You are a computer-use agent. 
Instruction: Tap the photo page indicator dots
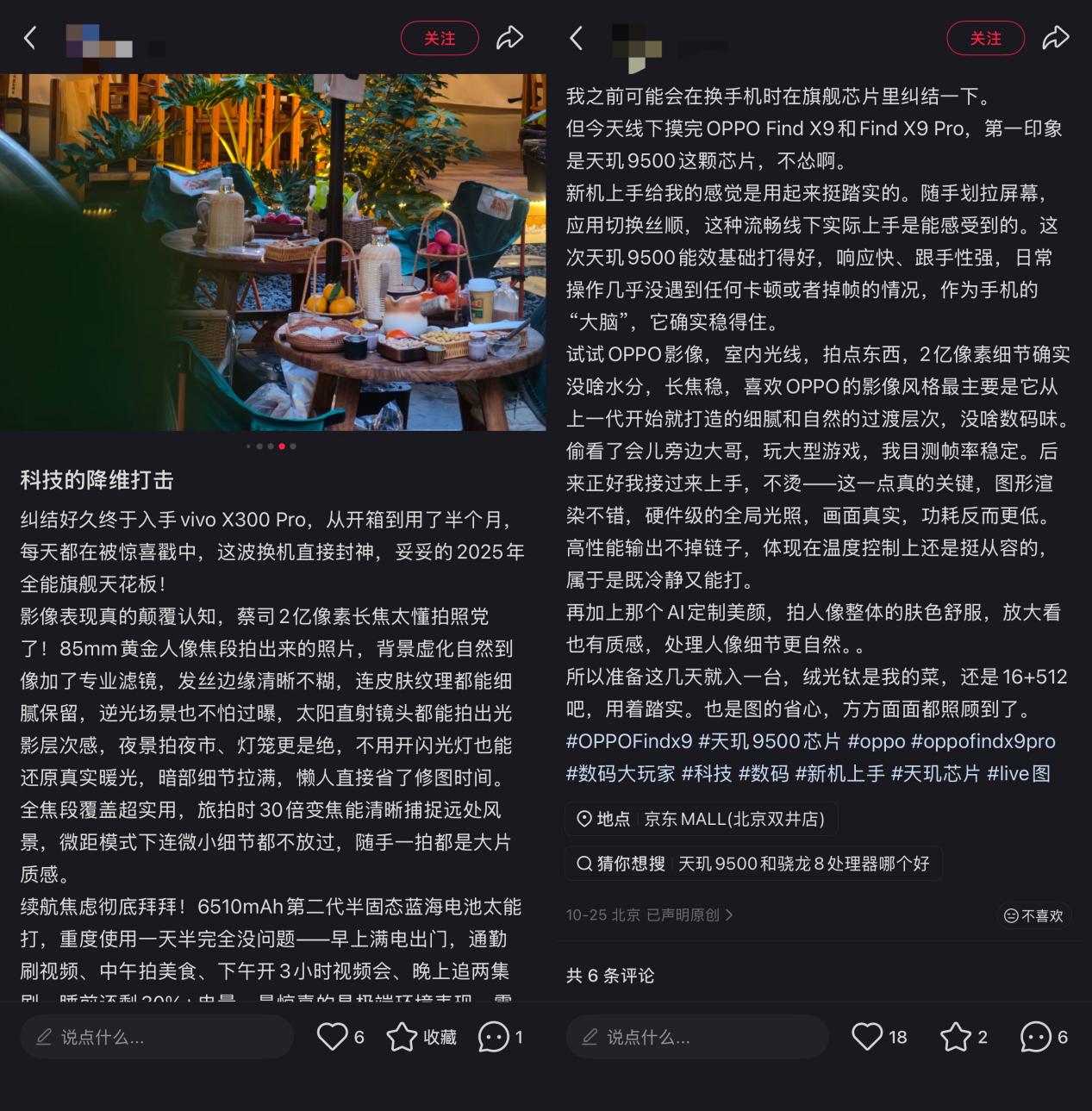[x=271, y=446]
